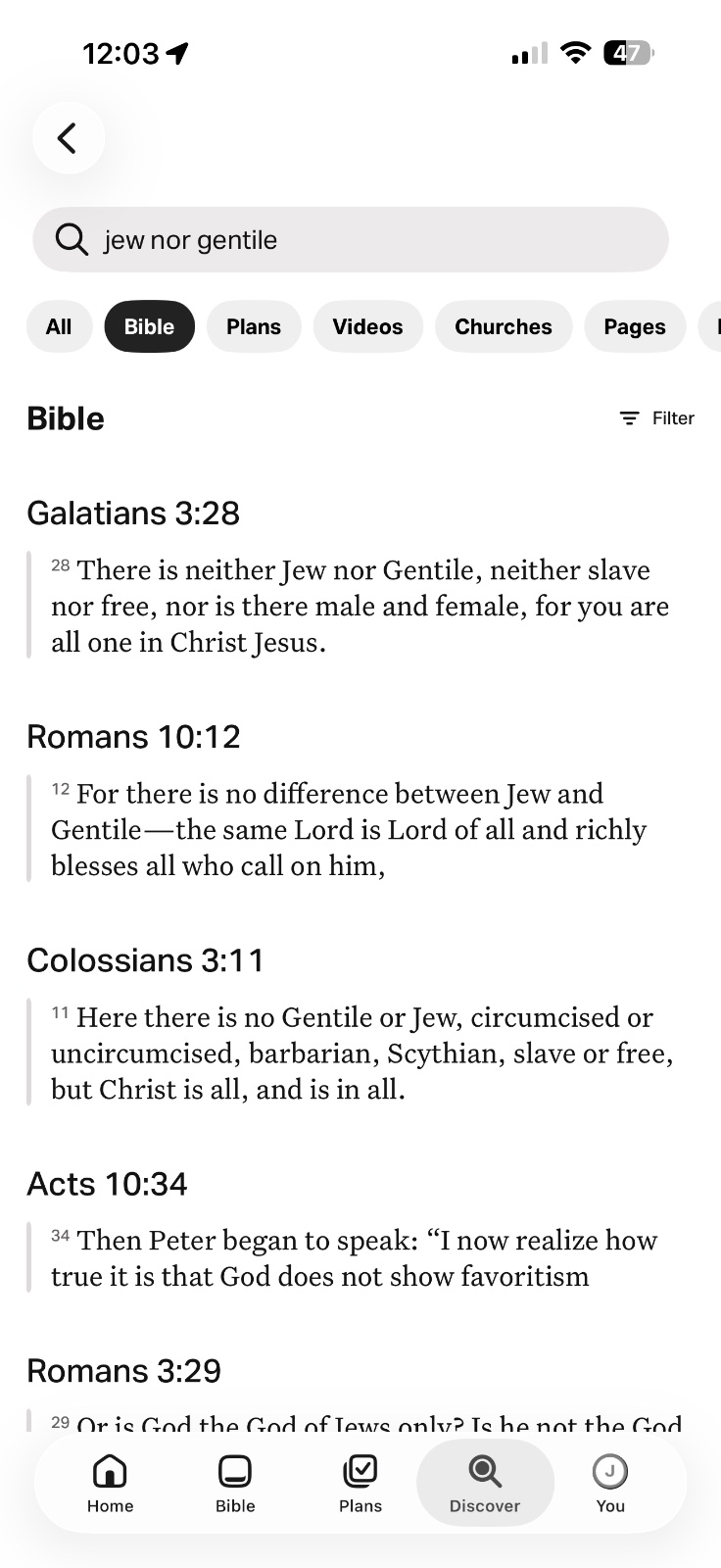Tap the Discover tab
Screen dimensions: 721x1568
click(485, 1484)
